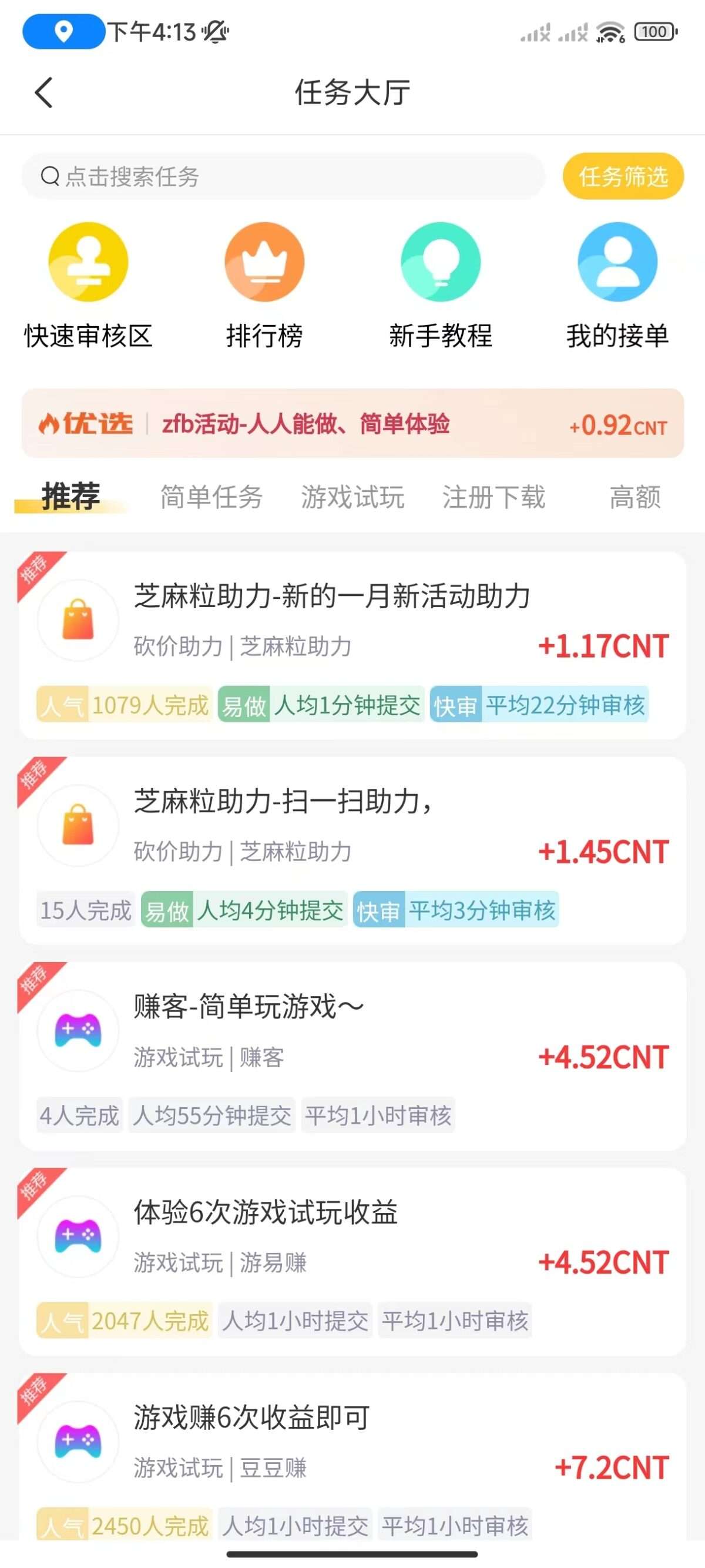Switch to the 高额 tab
This screenshot has height=1568, width=705.
[635, 497]
